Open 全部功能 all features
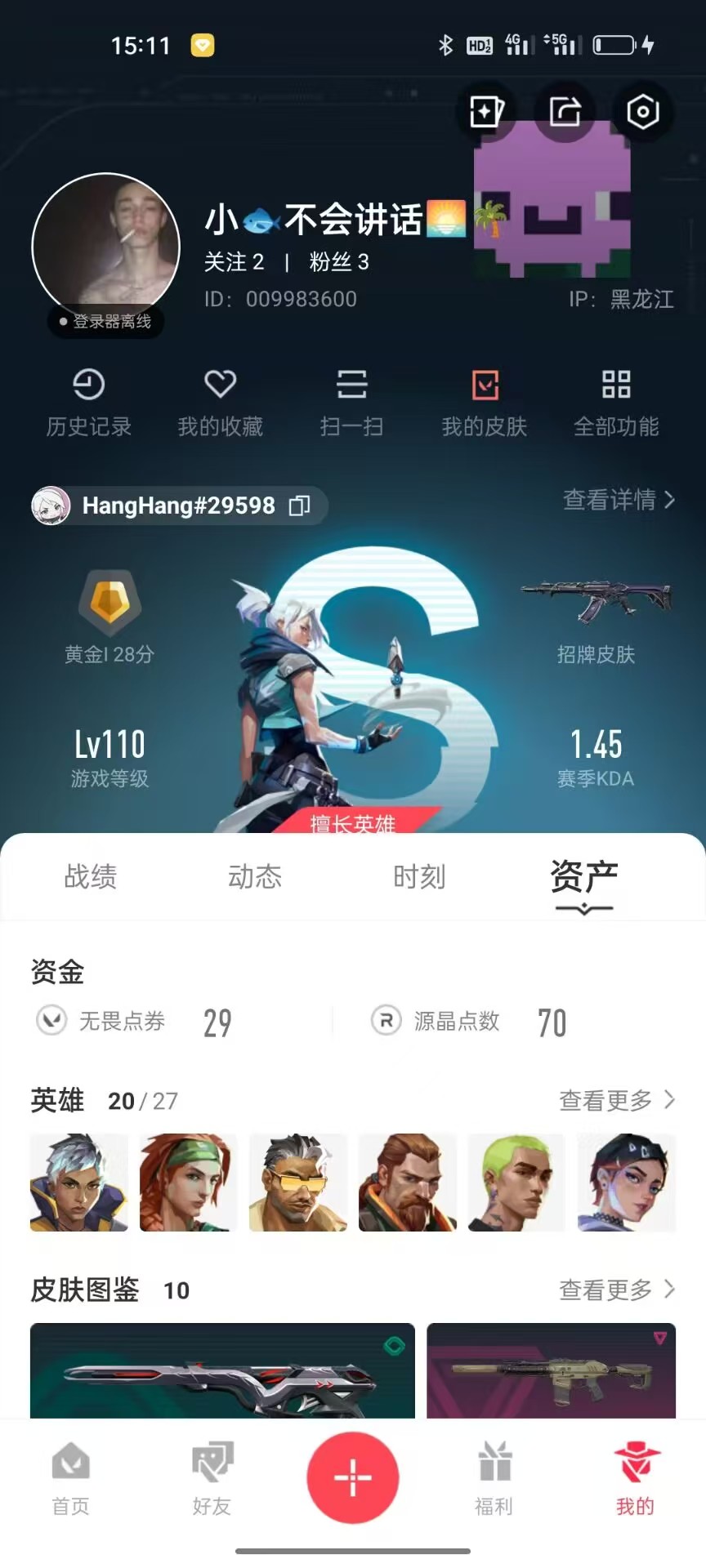 pos(616,402)
